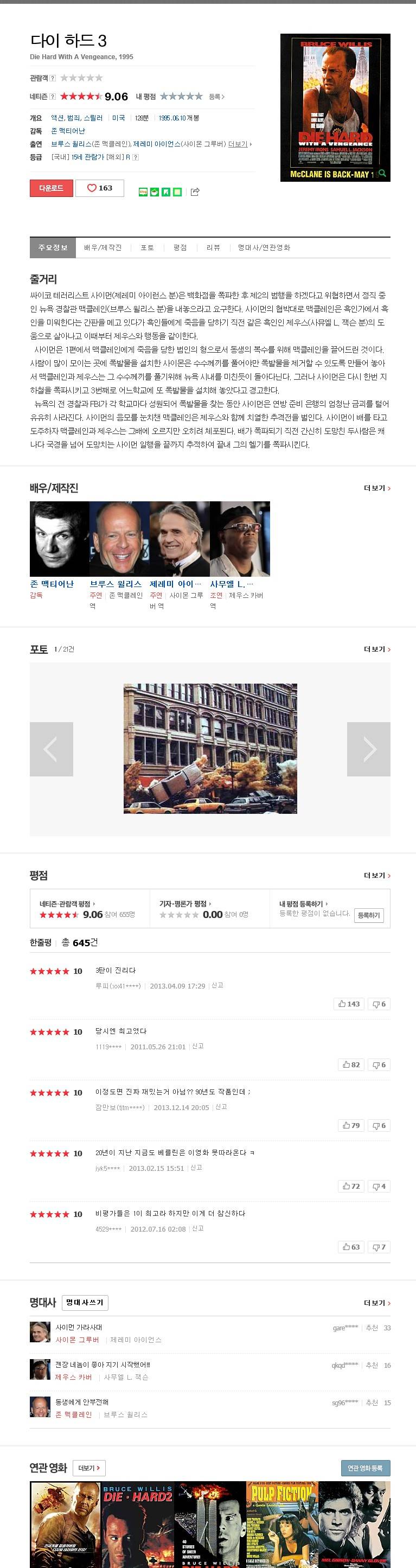This screenshot has height=1568, width=416.
Task: Switch to the 리뷰 tab
Action: [x=213, y=248]
